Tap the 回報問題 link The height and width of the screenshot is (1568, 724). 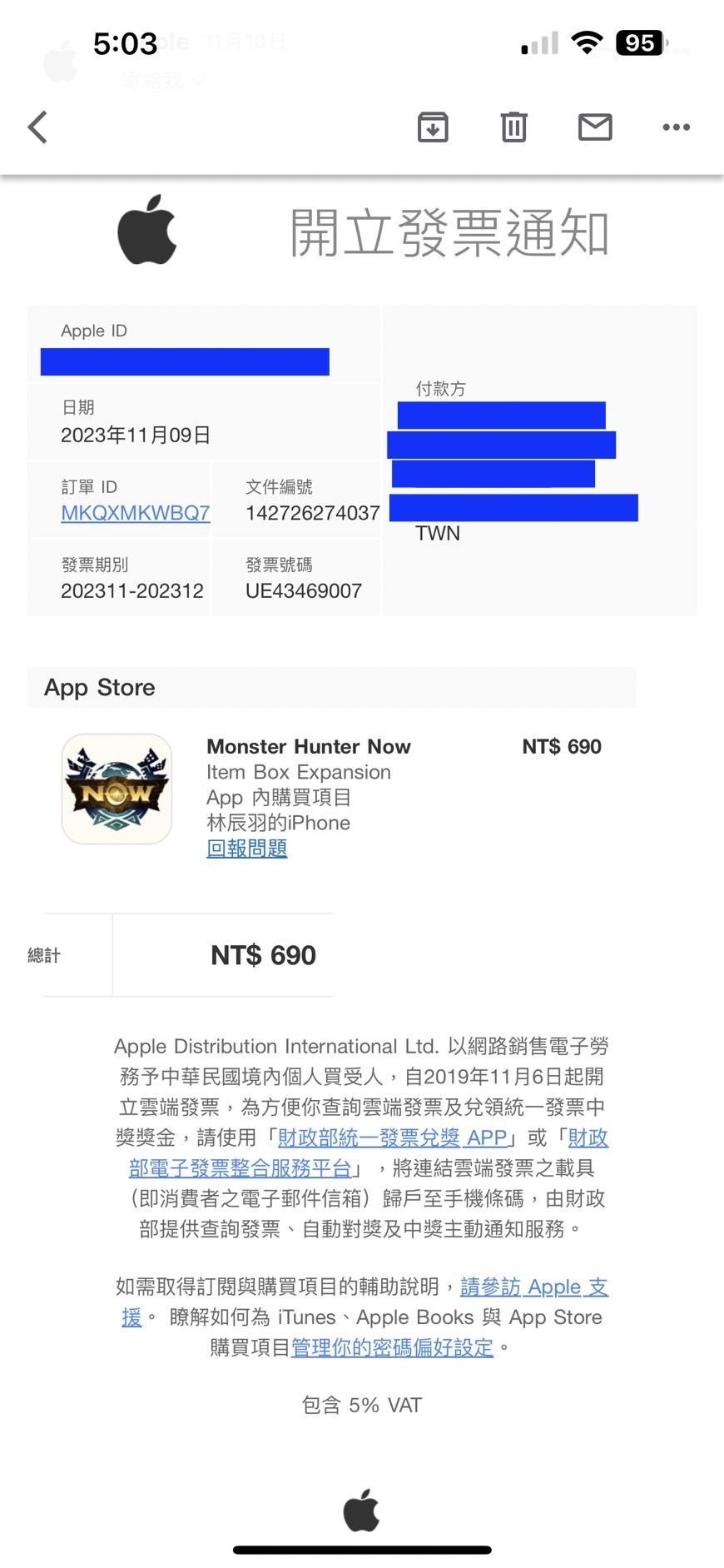[247, 849]
